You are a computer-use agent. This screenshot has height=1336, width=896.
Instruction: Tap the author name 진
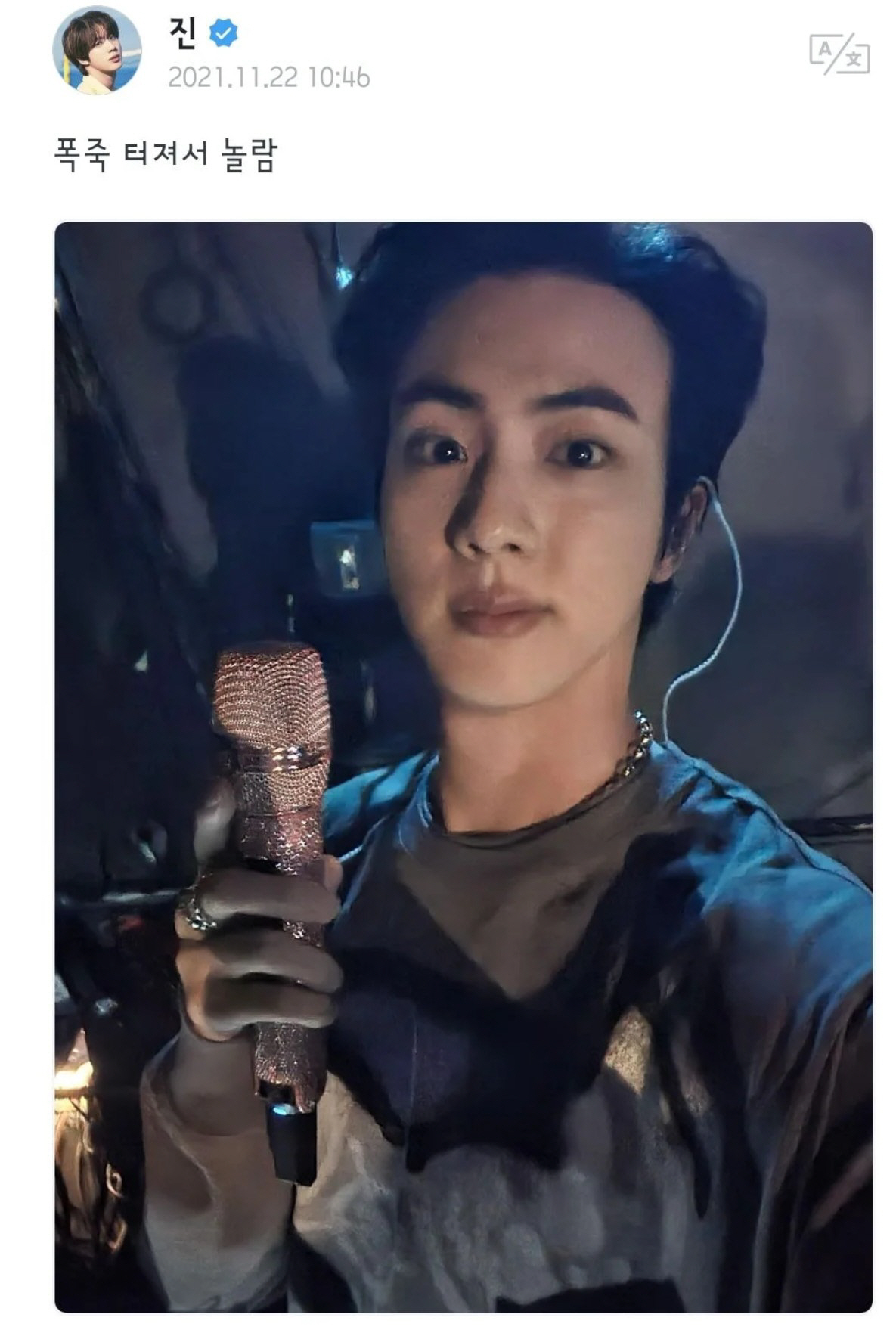coord(184,33)
